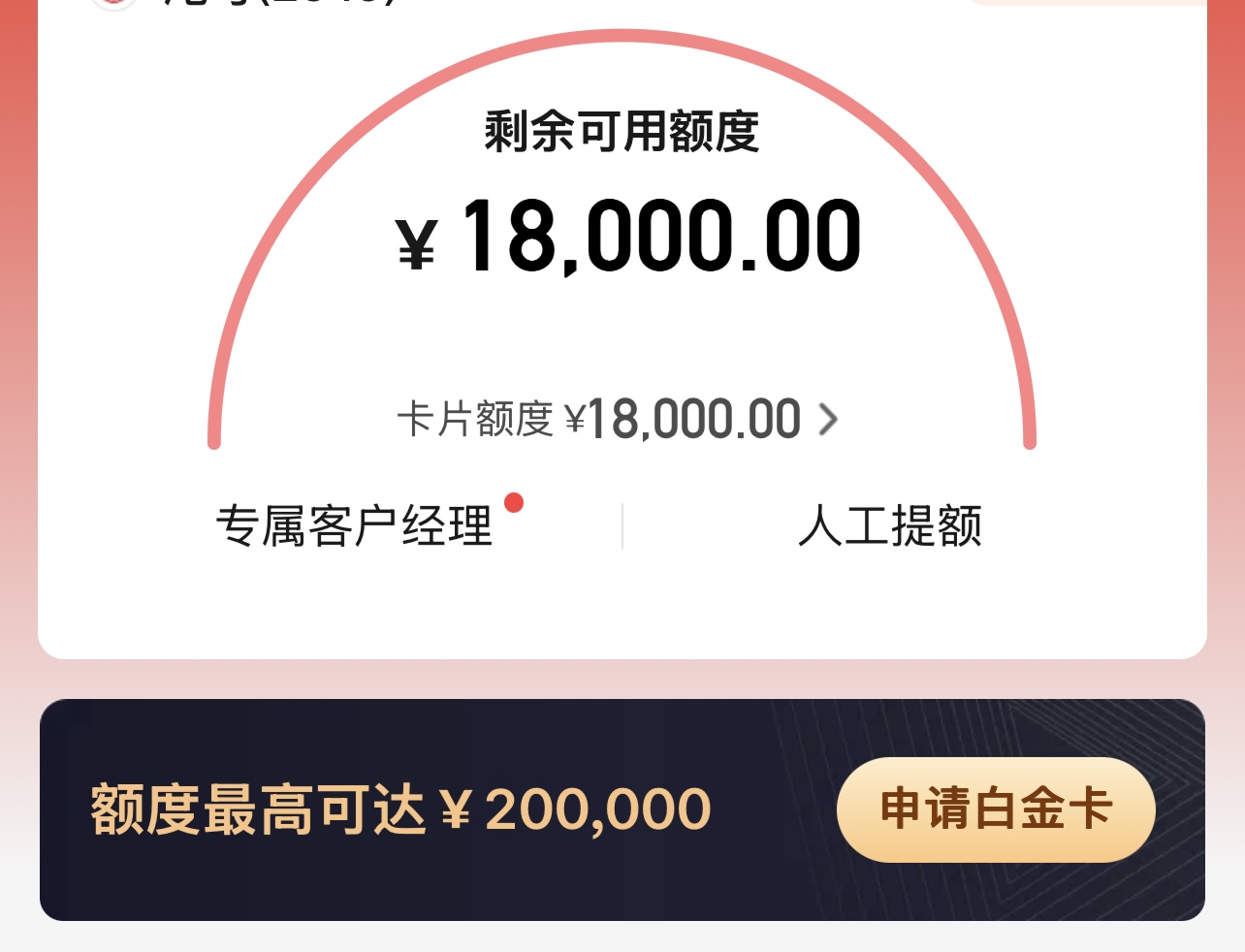Open 专属客户经理 option
1245x952 pixels.
tap(355, 526)
